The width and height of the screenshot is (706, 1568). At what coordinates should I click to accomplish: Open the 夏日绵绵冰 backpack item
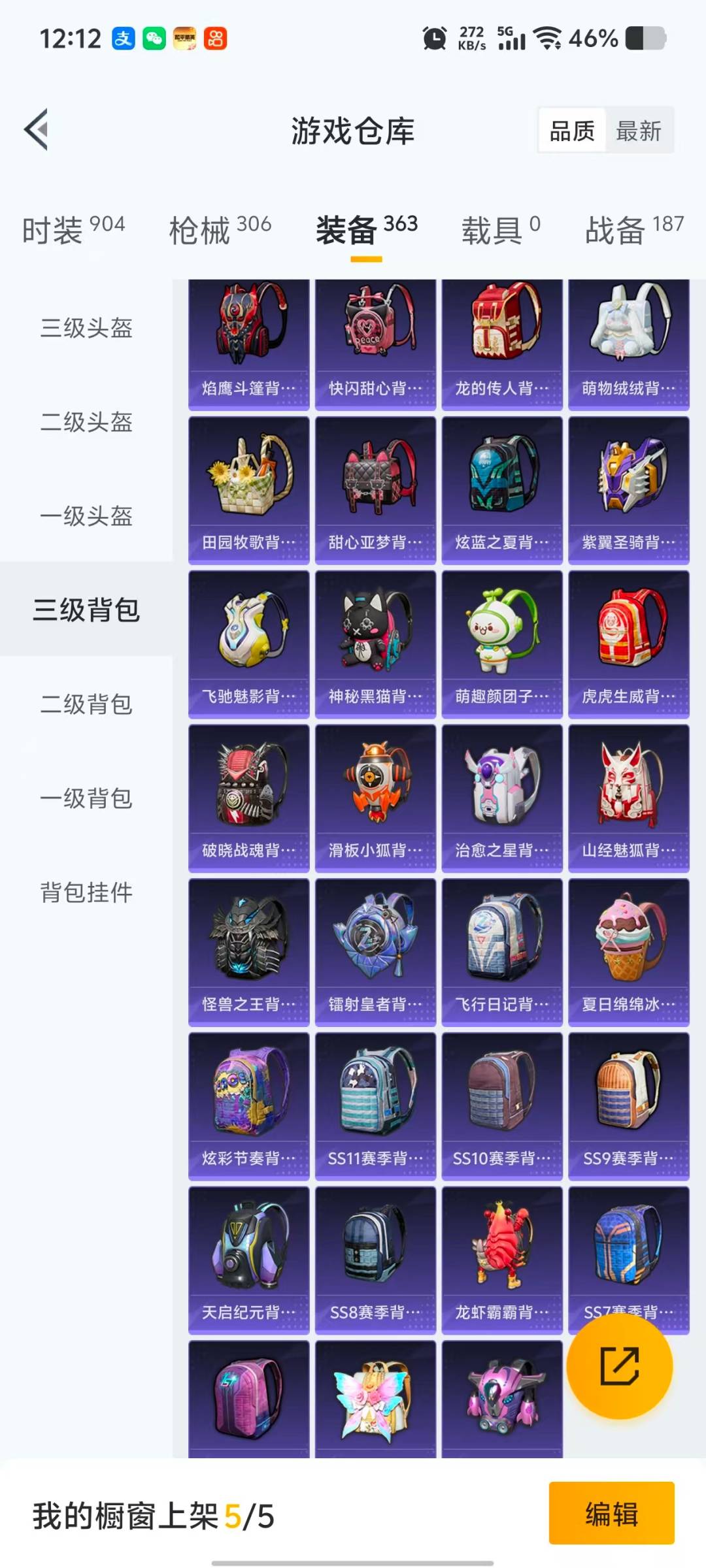(628, 952)
